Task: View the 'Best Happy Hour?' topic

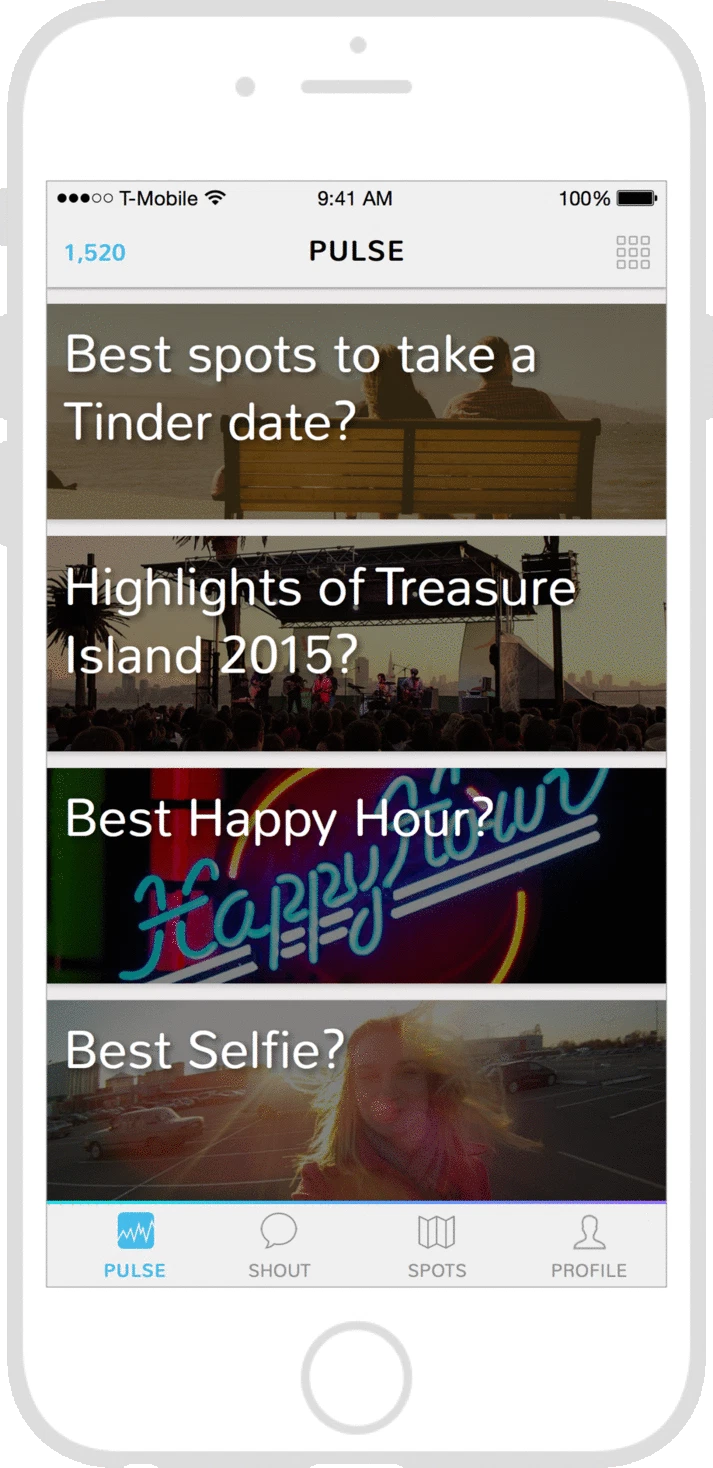Action: (x=356, y=875)
